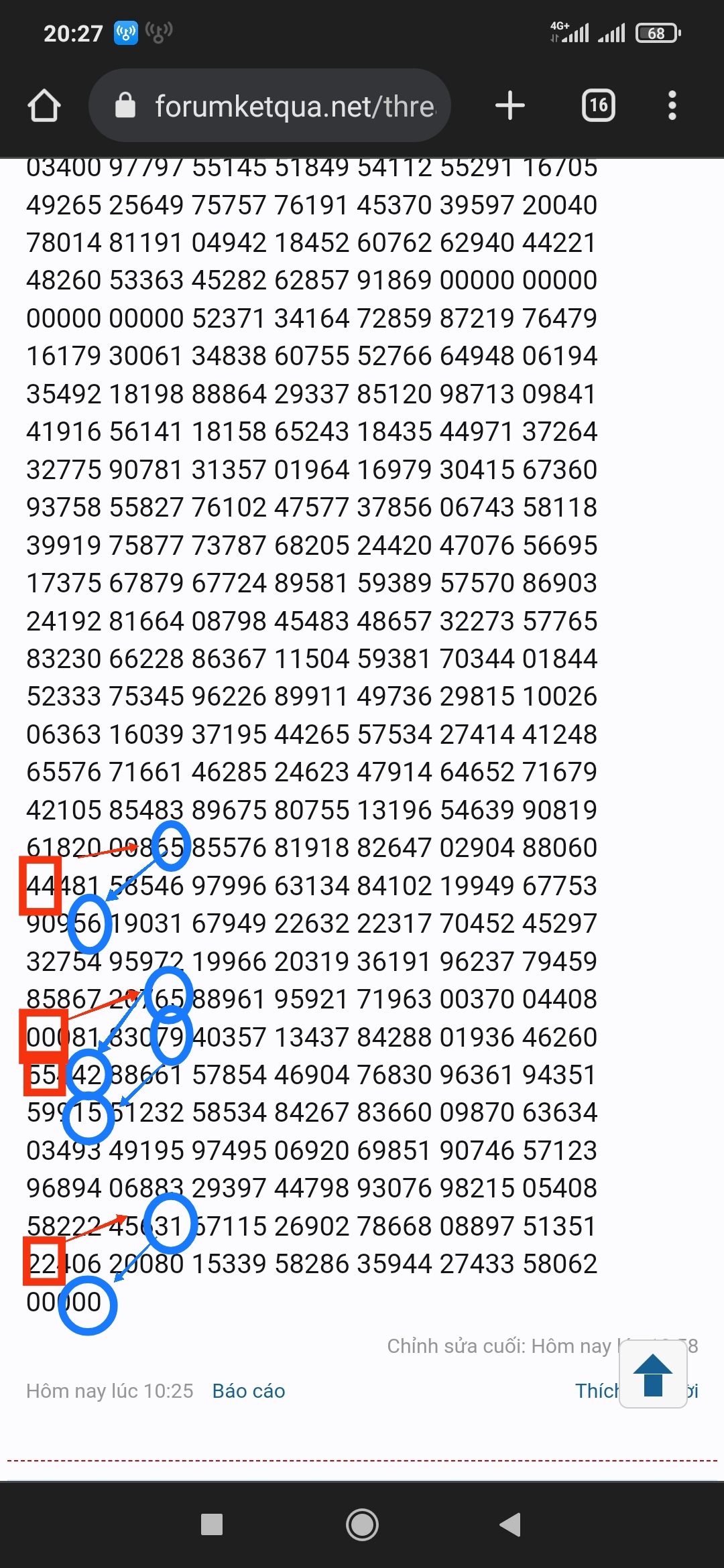Open recent apps from navigation bar
The height and width of the screenshot is (1568, 724).
point(212,1524)
